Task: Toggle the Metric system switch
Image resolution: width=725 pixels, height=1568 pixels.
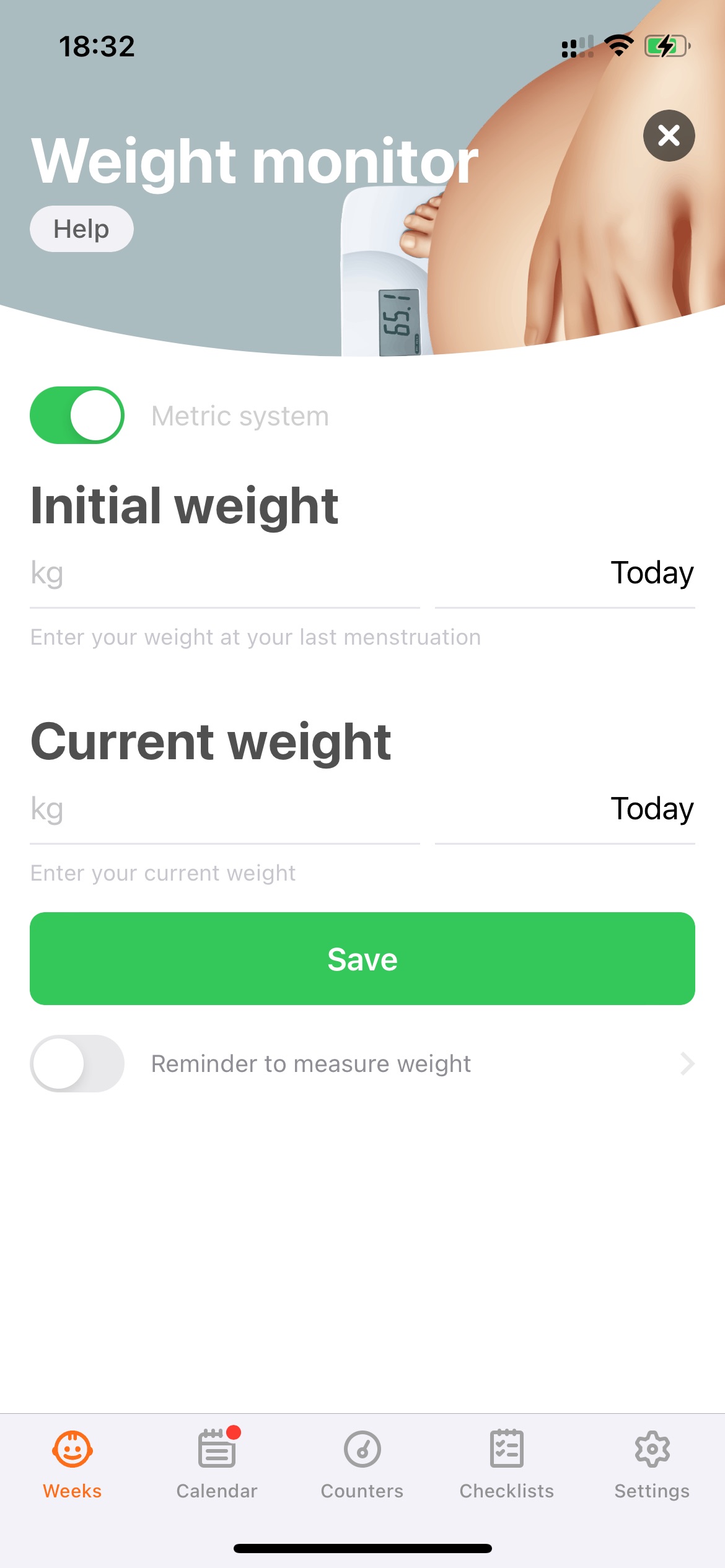Action: 77,415
